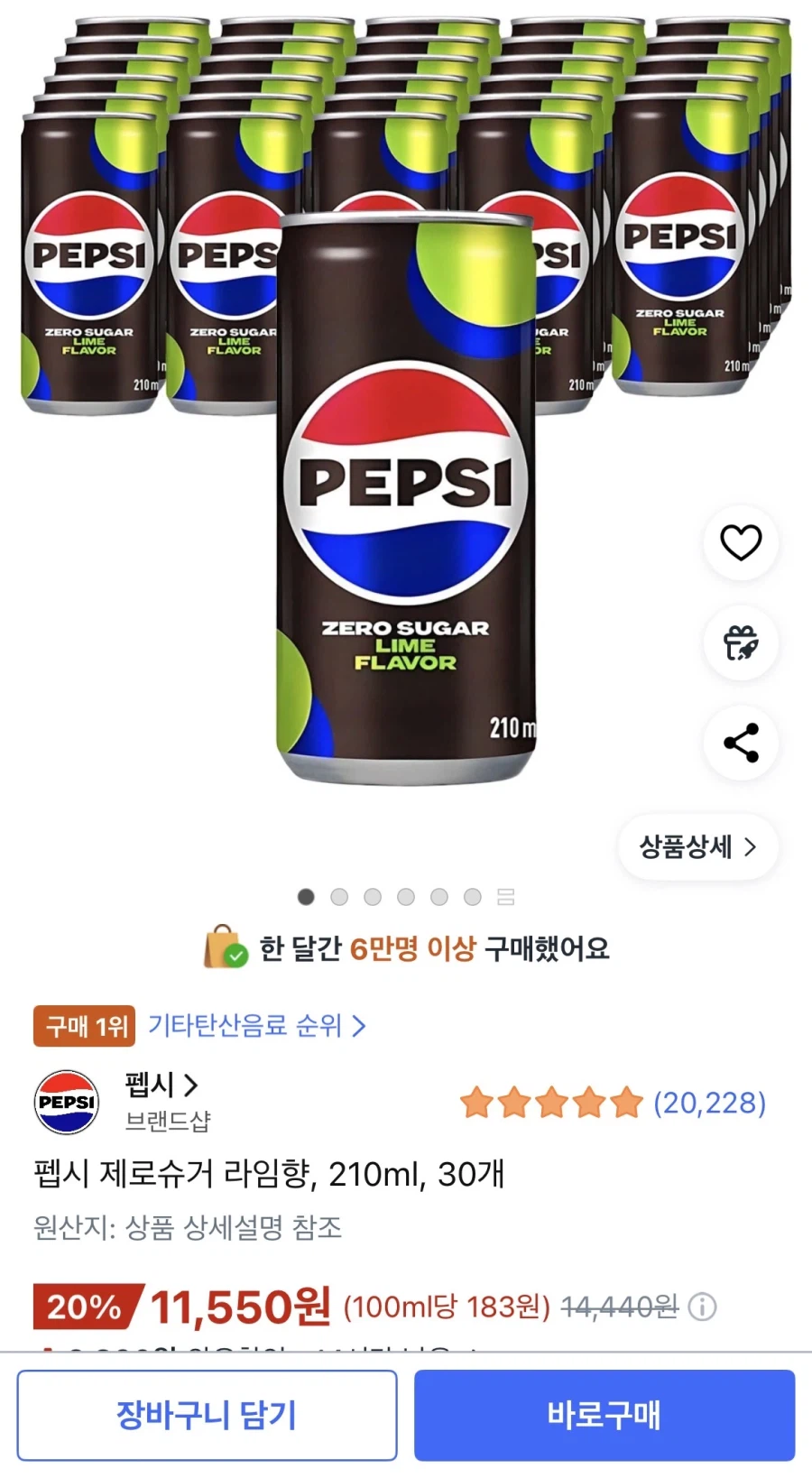This screenshot has width=812, height=1478.
Task: Select the first carousel indicator dot
Action: pos(307,897)
